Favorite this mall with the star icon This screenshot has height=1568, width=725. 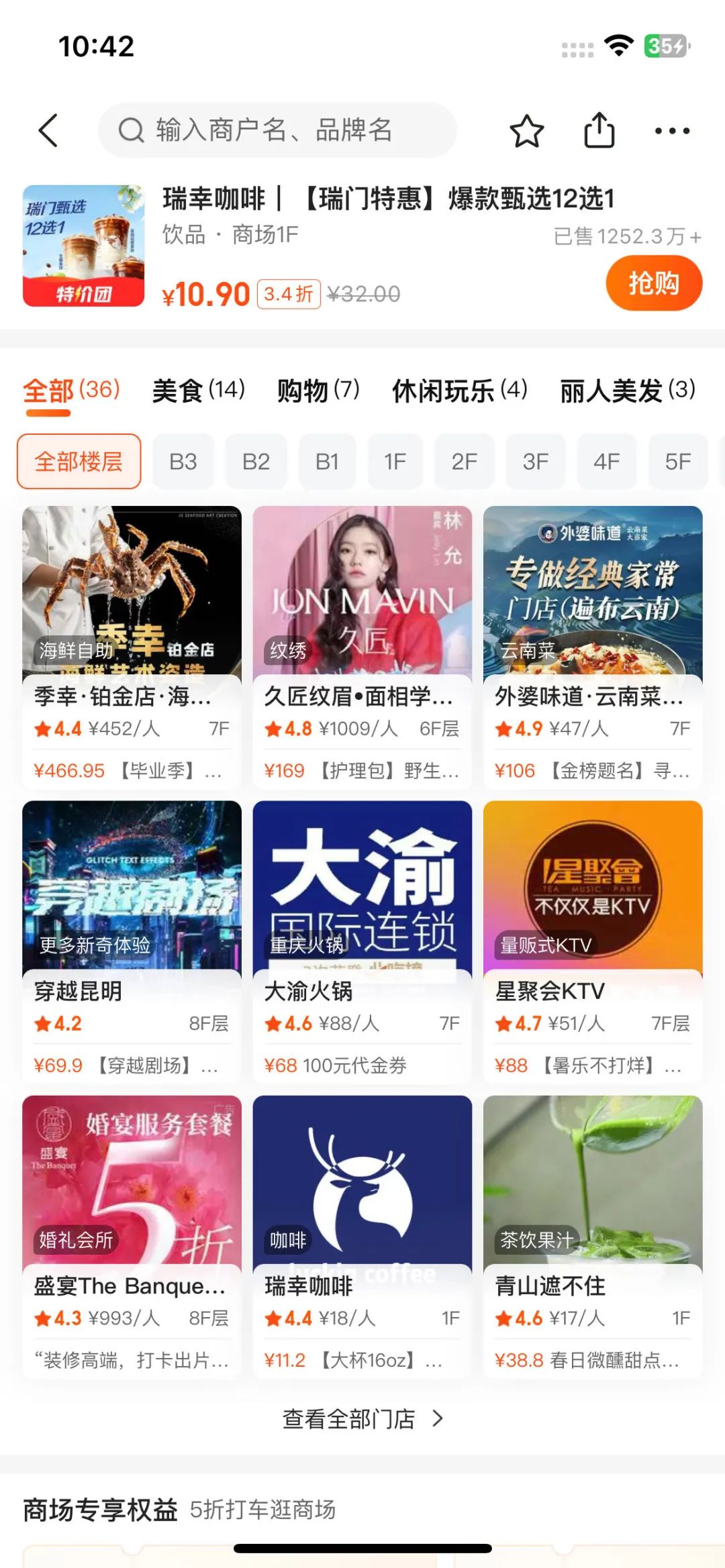[x=527, y=130]
